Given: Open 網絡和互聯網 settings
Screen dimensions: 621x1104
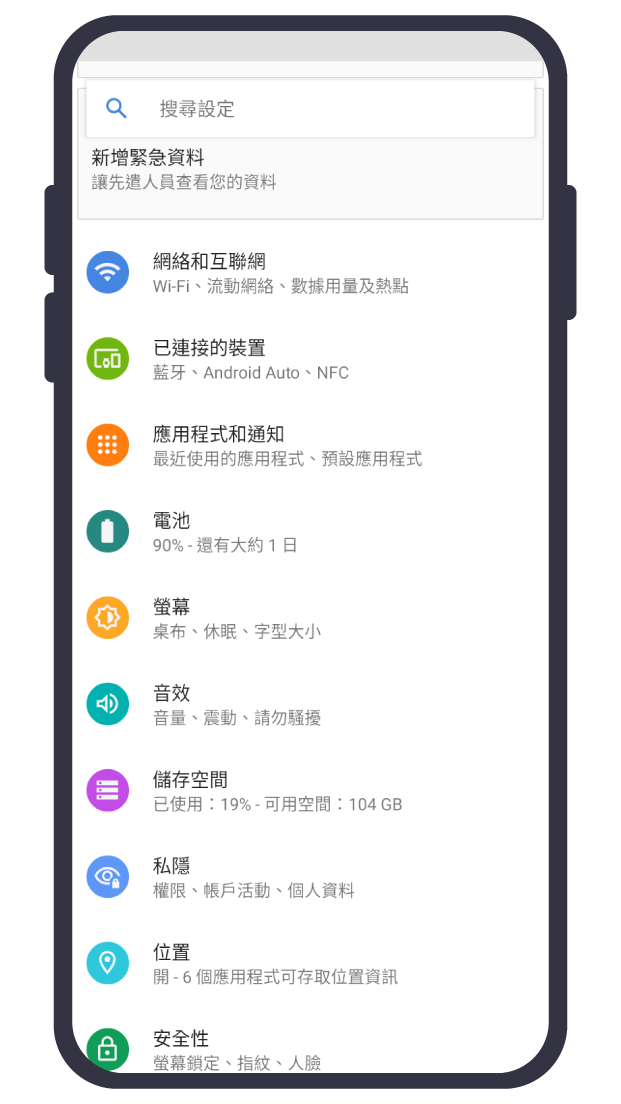Looking at the screenshot, I should 310,273.
